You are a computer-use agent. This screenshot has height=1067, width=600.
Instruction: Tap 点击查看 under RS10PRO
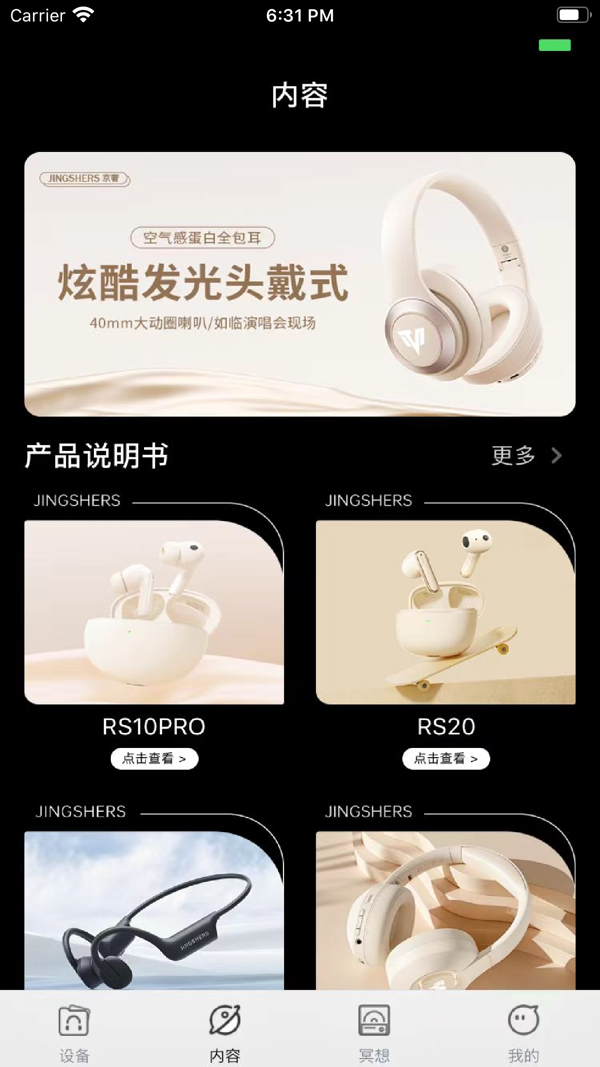[154, 759]
